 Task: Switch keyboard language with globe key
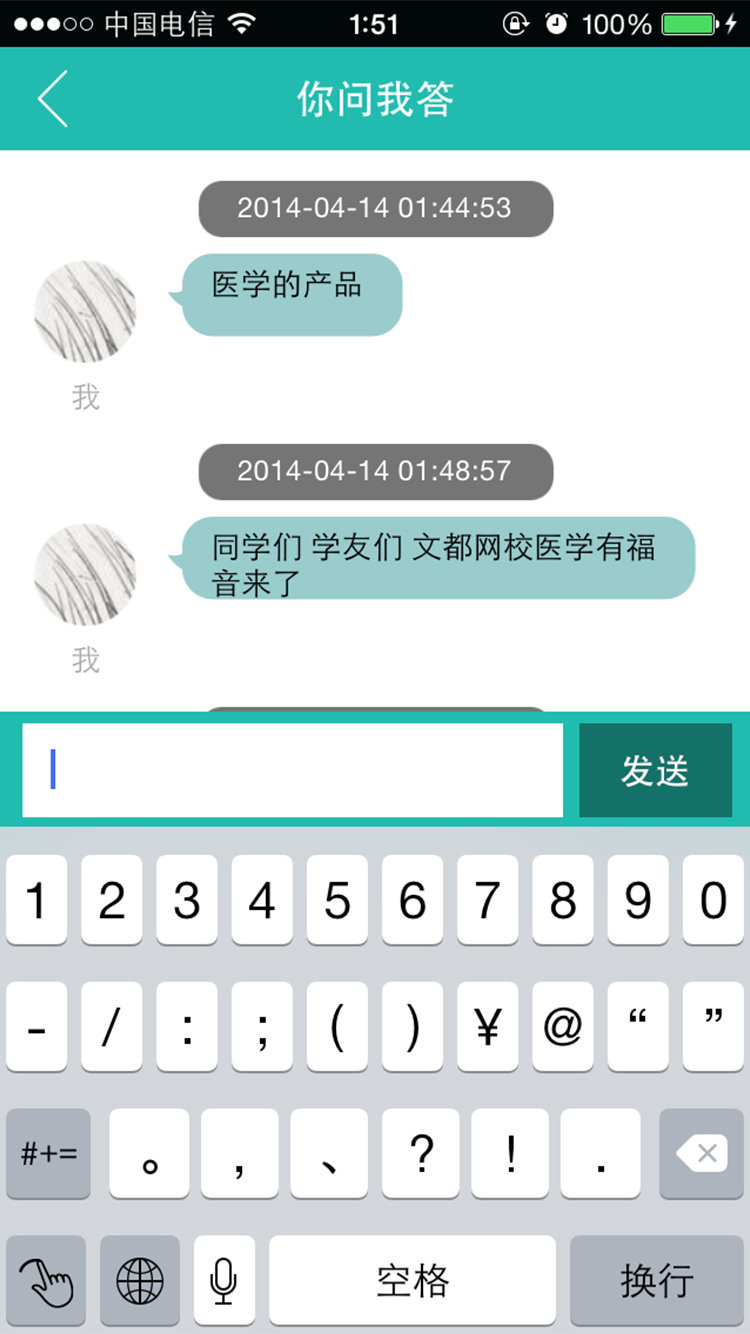point(140,1280)
